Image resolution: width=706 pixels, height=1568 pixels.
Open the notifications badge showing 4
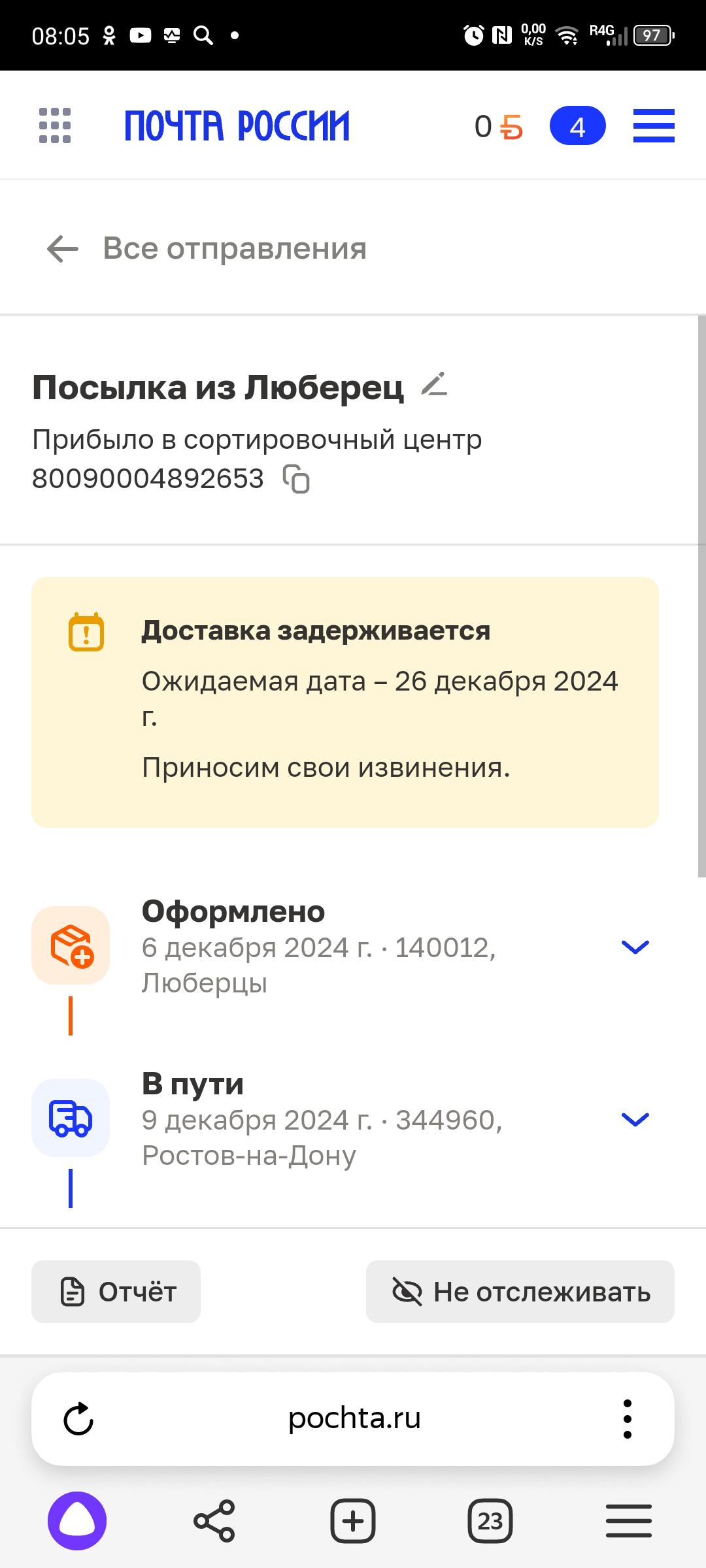pyautogui.click(x=577, y=126)
